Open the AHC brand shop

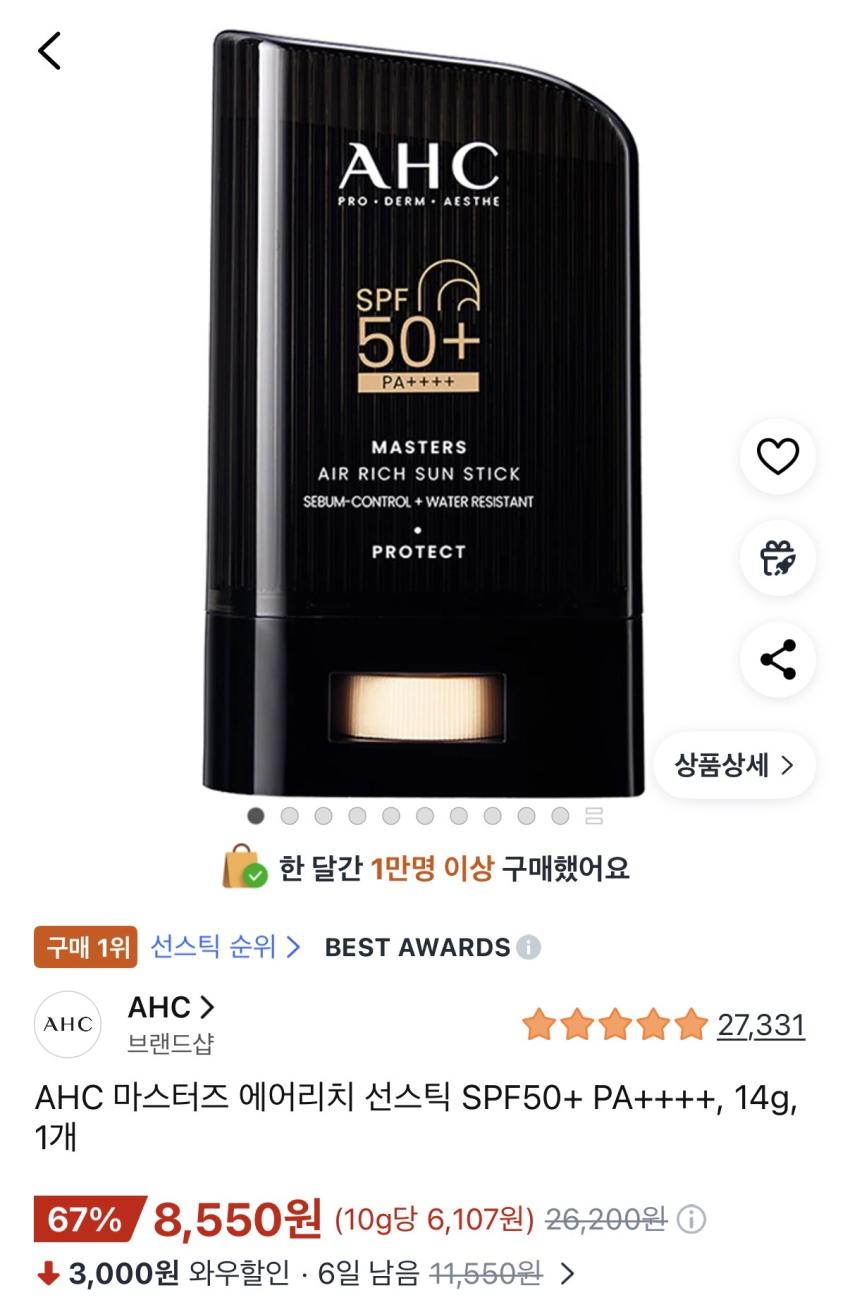pyautogui.click(x=170, y=1007)
